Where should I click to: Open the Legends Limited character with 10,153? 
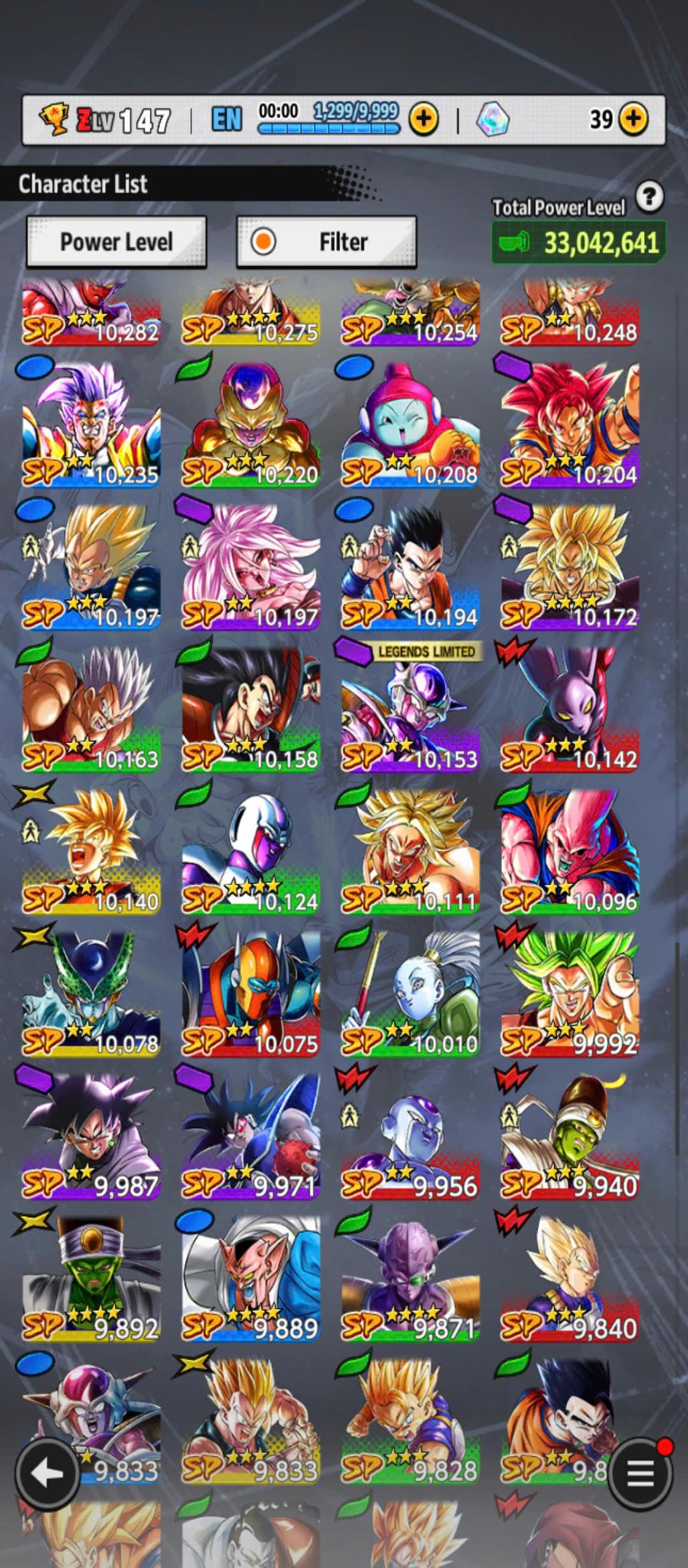click(410, 710)
